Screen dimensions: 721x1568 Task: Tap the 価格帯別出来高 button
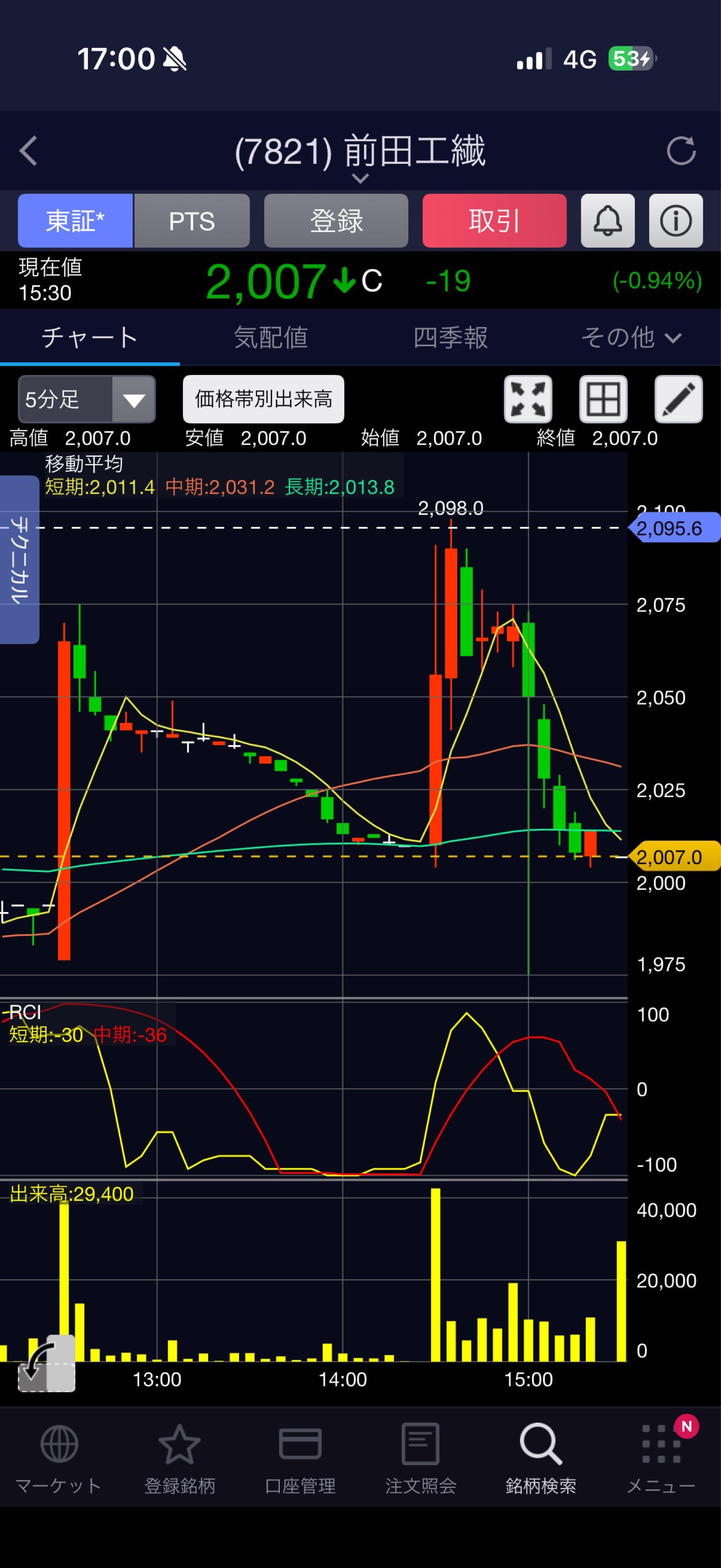click(x=263, y=399)
